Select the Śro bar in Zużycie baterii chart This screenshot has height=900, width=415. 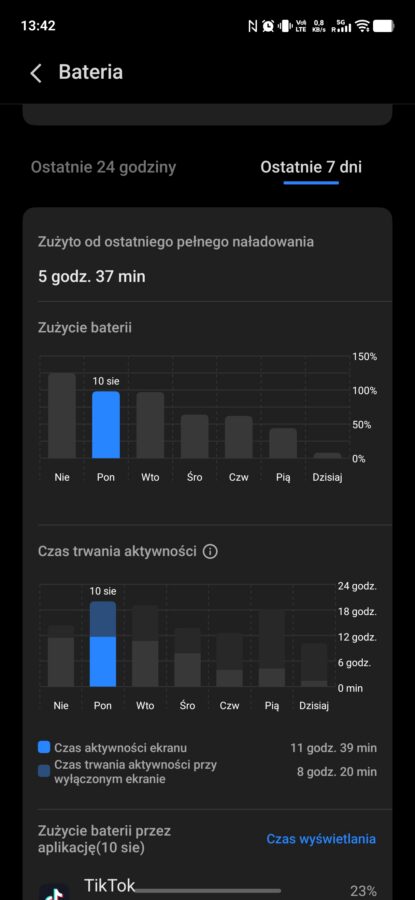pyautogui.click(x=195, y=436)
